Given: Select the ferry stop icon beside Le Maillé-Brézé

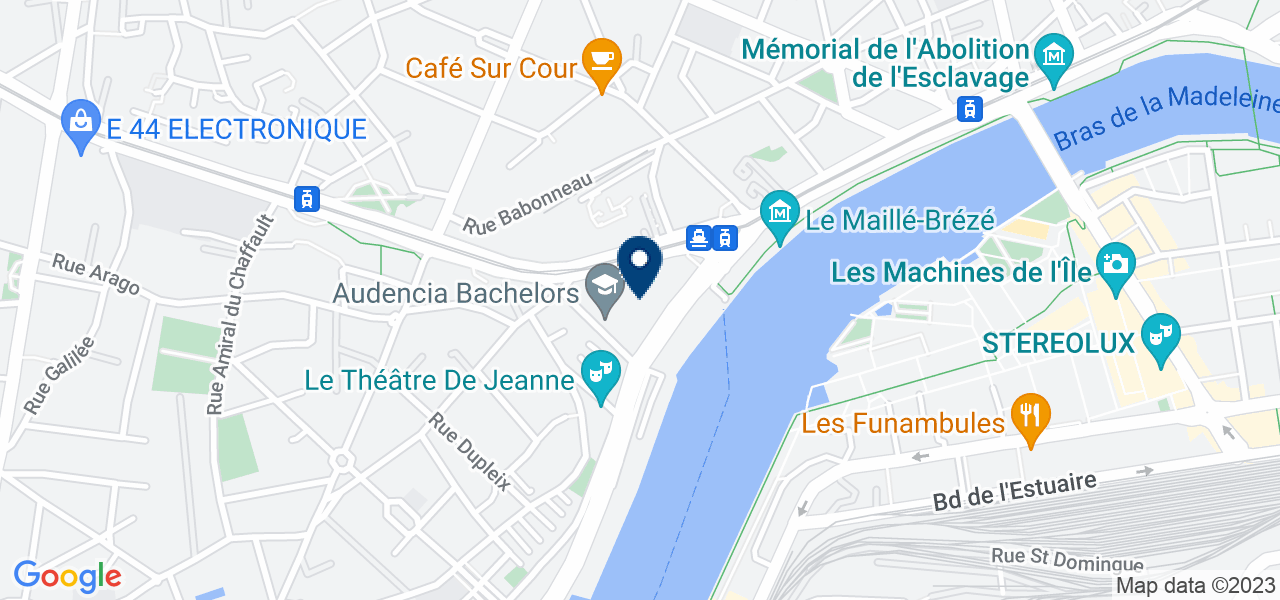Looking at the screenshot, I should click(699, 238).
